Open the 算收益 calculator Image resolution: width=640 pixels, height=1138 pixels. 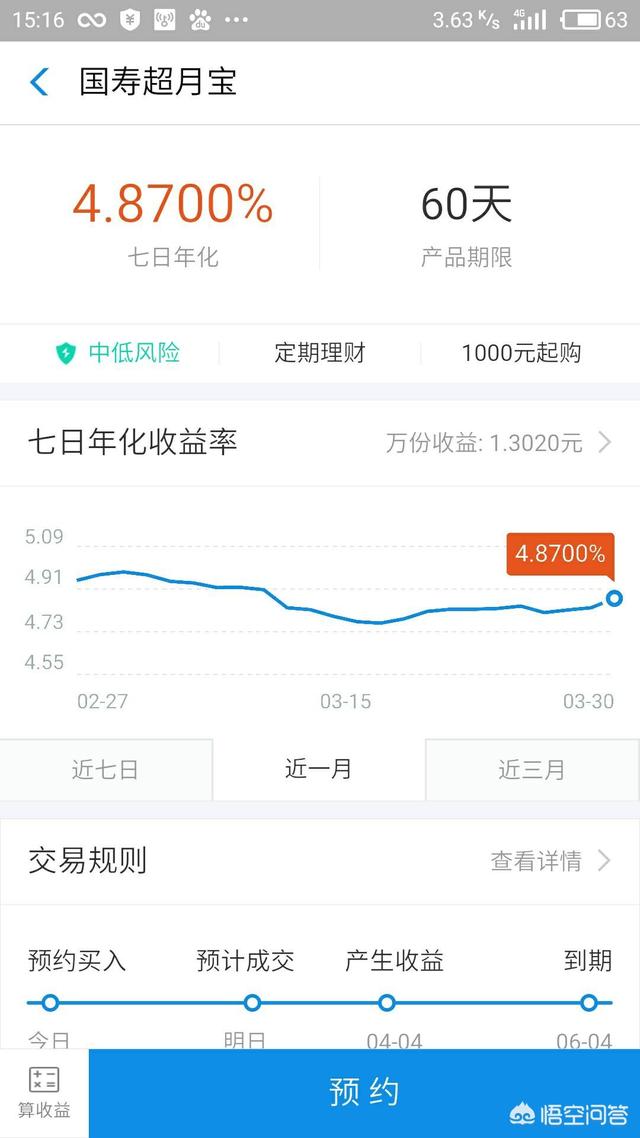click(44, 1093)
